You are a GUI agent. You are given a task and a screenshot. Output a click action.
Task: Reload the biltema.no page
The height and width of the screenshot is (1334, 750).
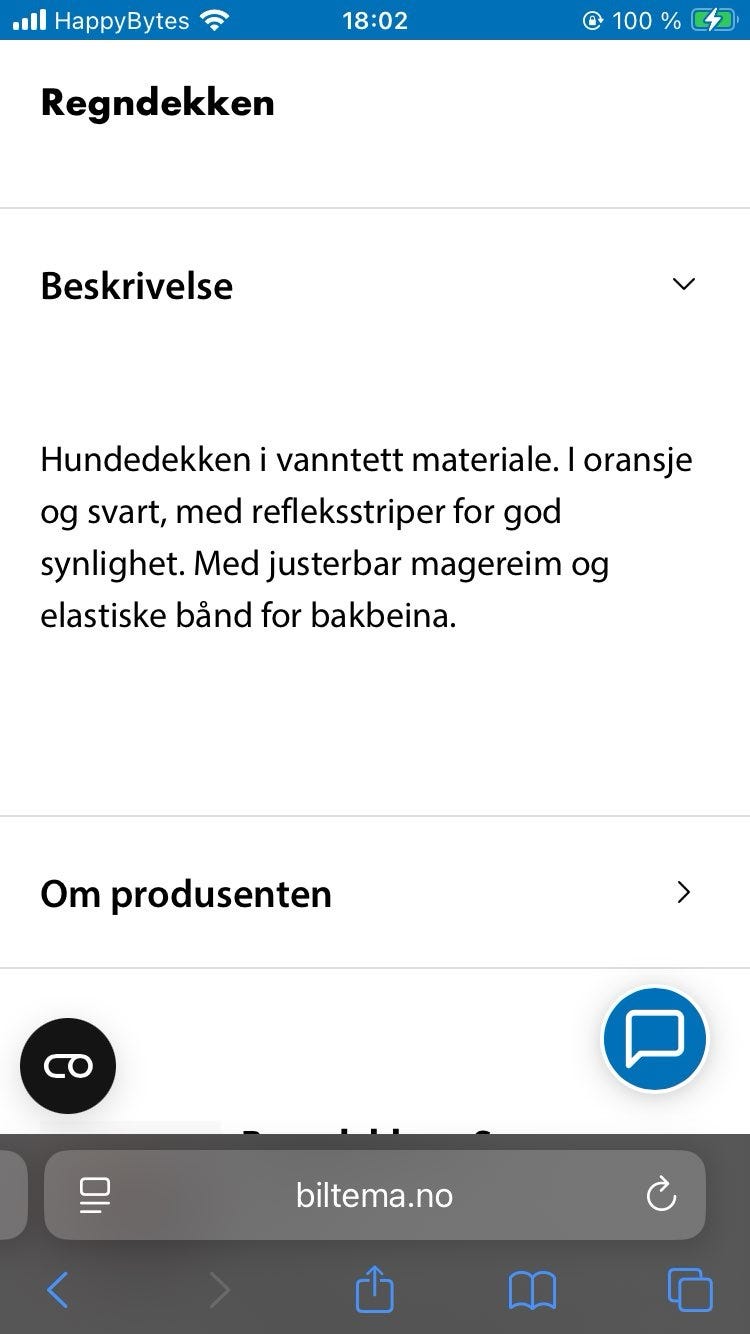click(x=660, y=1194)
